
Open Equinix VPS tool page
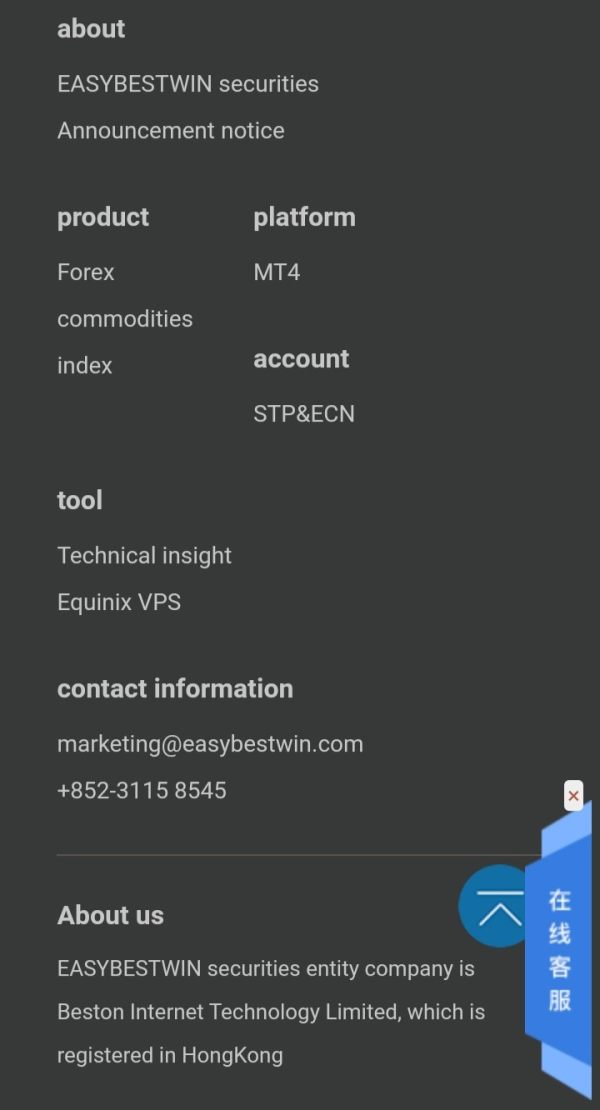pyautogui.click(x=119, y=602)
